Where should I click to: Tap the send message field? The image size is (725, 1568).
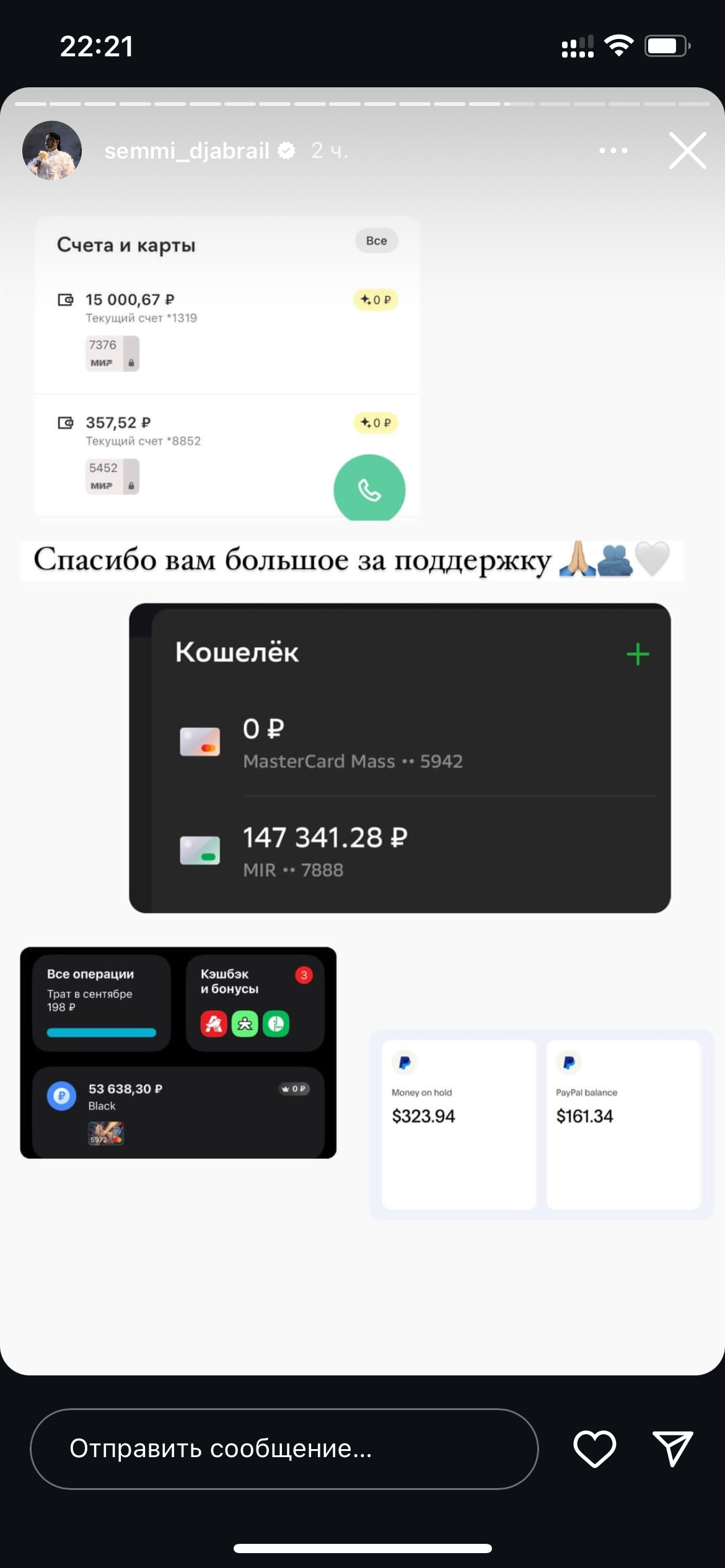click(x=284, y=1448)
